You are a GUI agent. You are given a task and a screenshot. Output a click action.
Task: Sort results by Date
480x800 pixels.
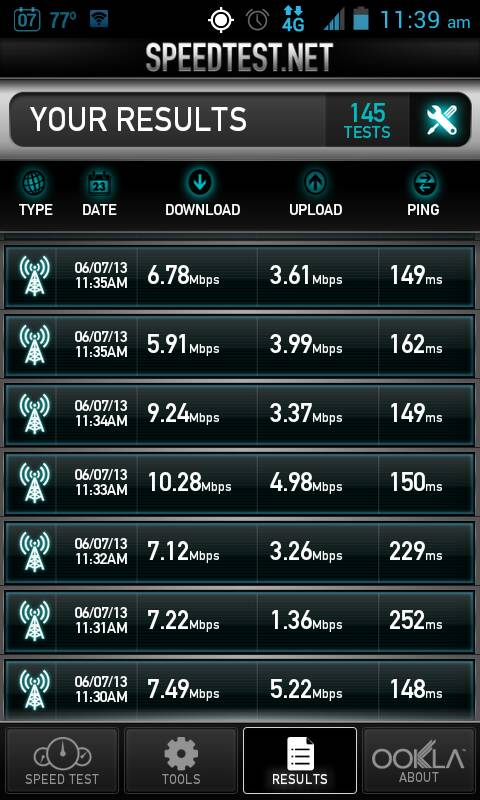[99, 193]
